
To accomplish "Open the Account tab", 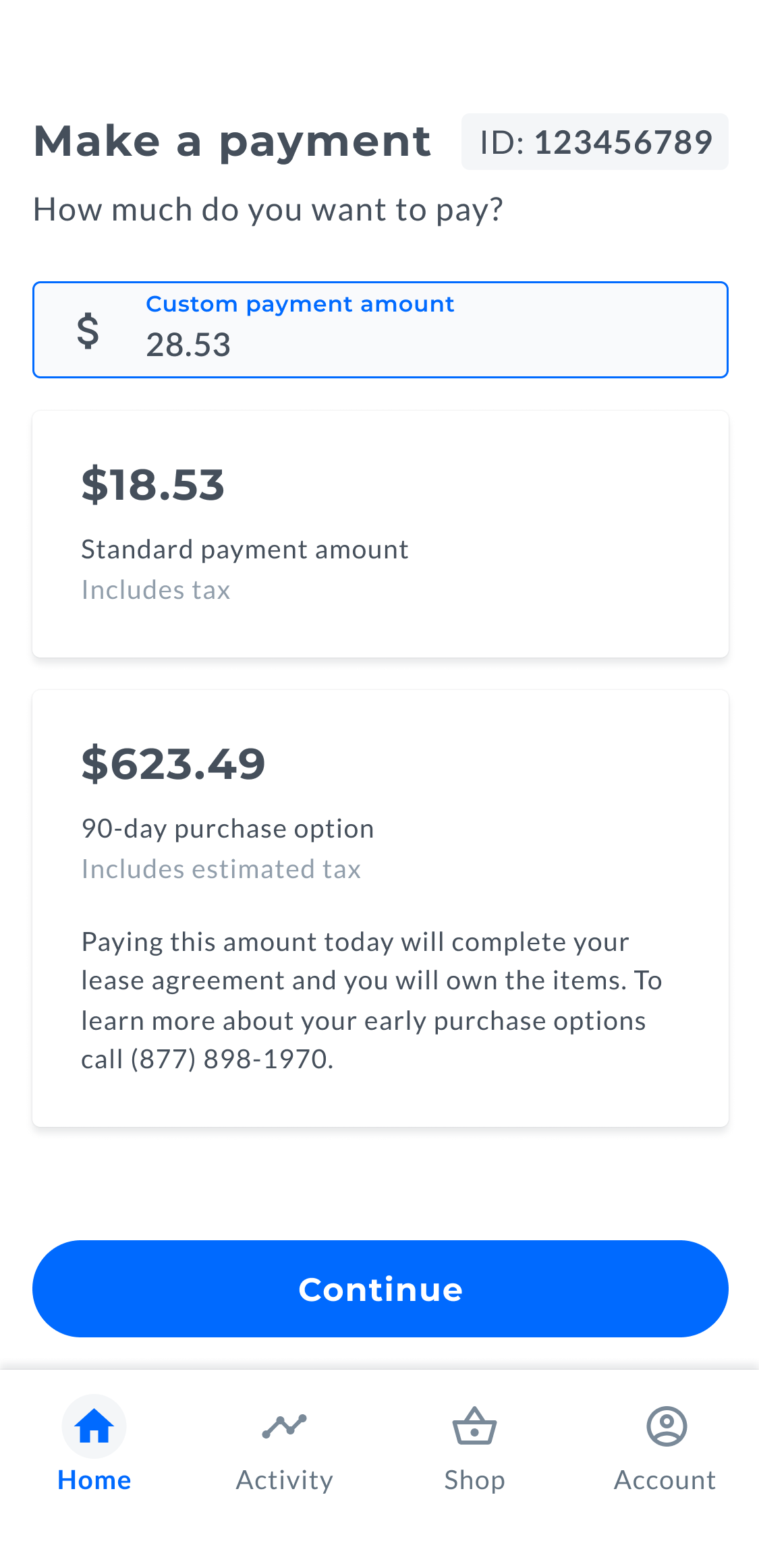I will 665,1445.
